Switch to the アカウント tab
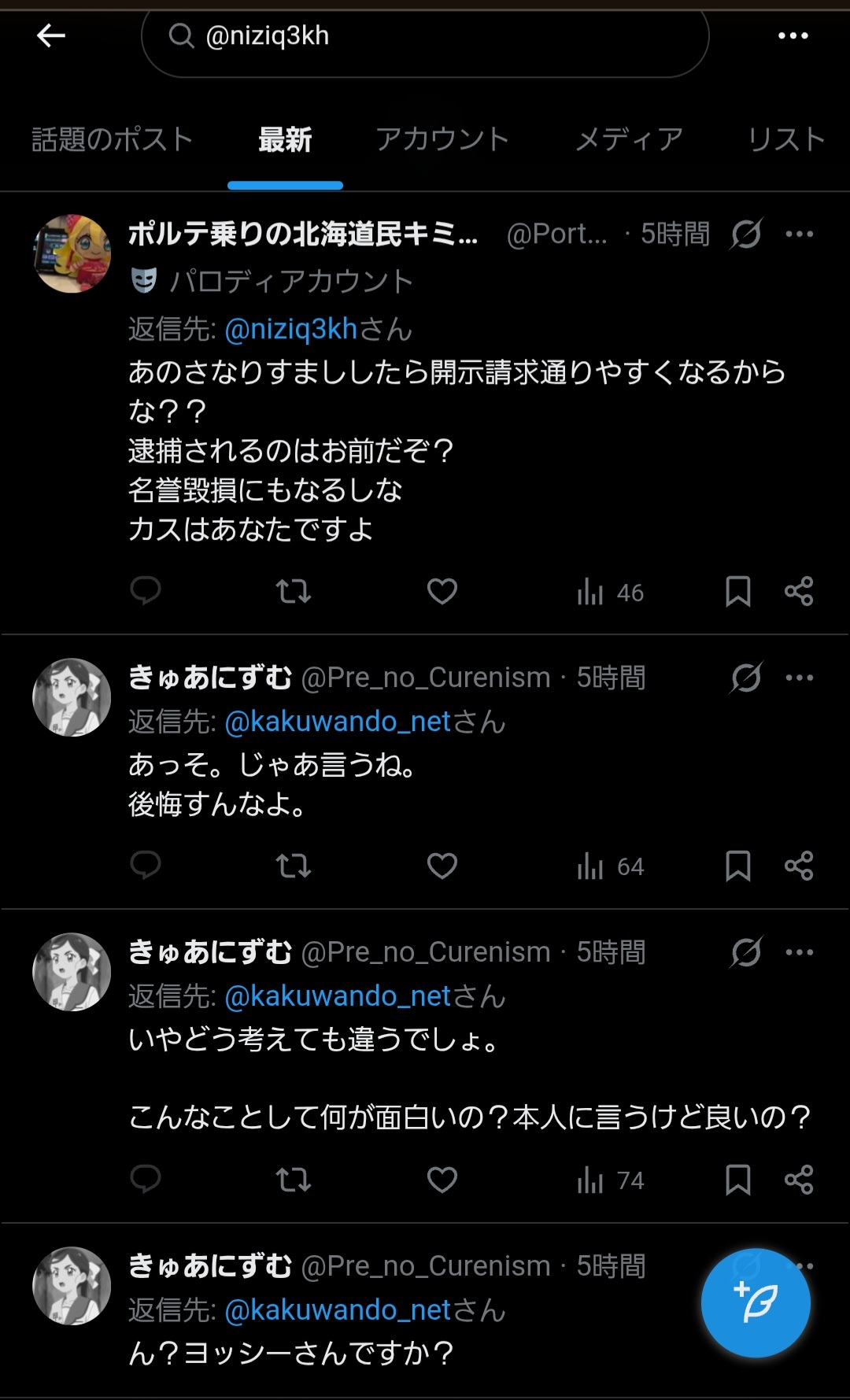 [442, 139]
